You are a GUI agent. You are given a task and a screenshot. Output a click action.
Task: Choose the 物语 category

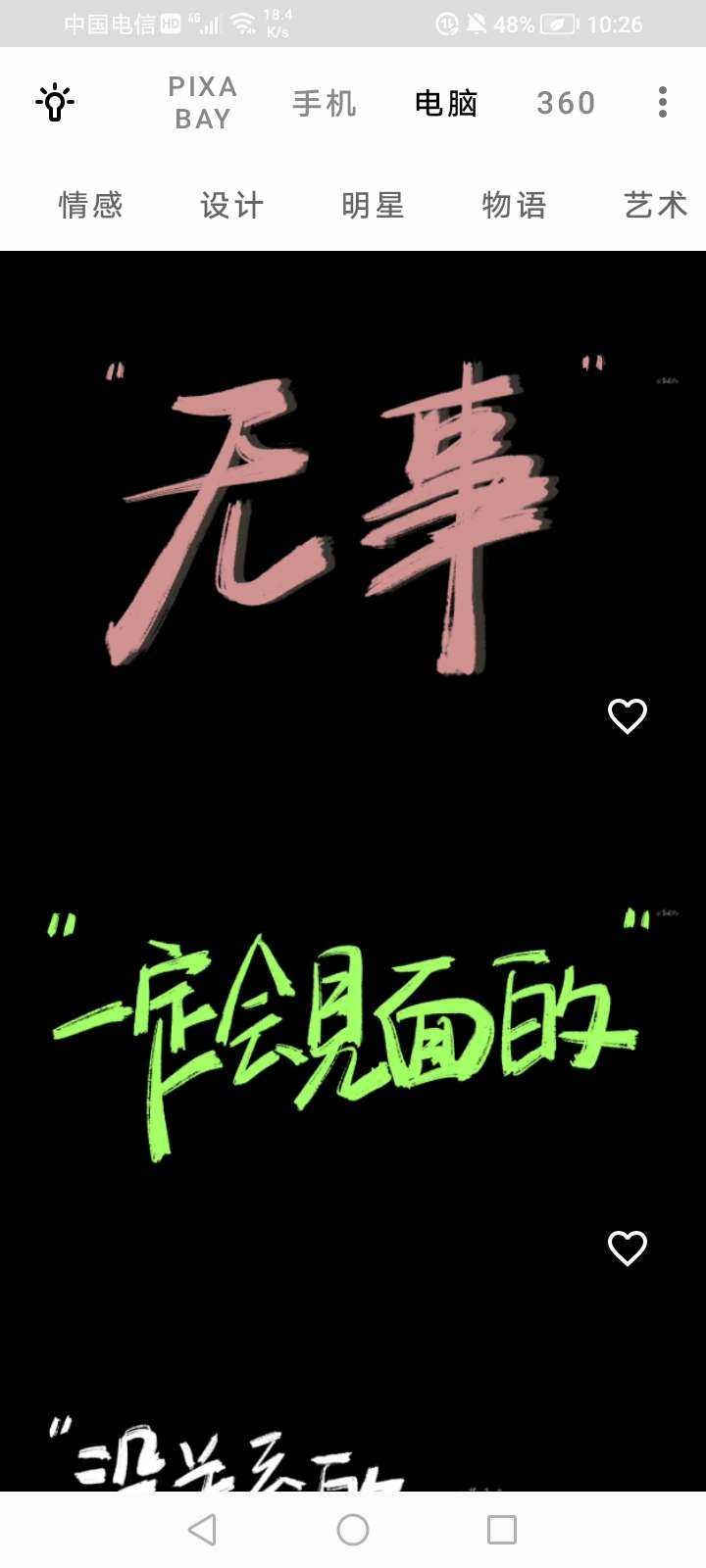click(515, 205)
